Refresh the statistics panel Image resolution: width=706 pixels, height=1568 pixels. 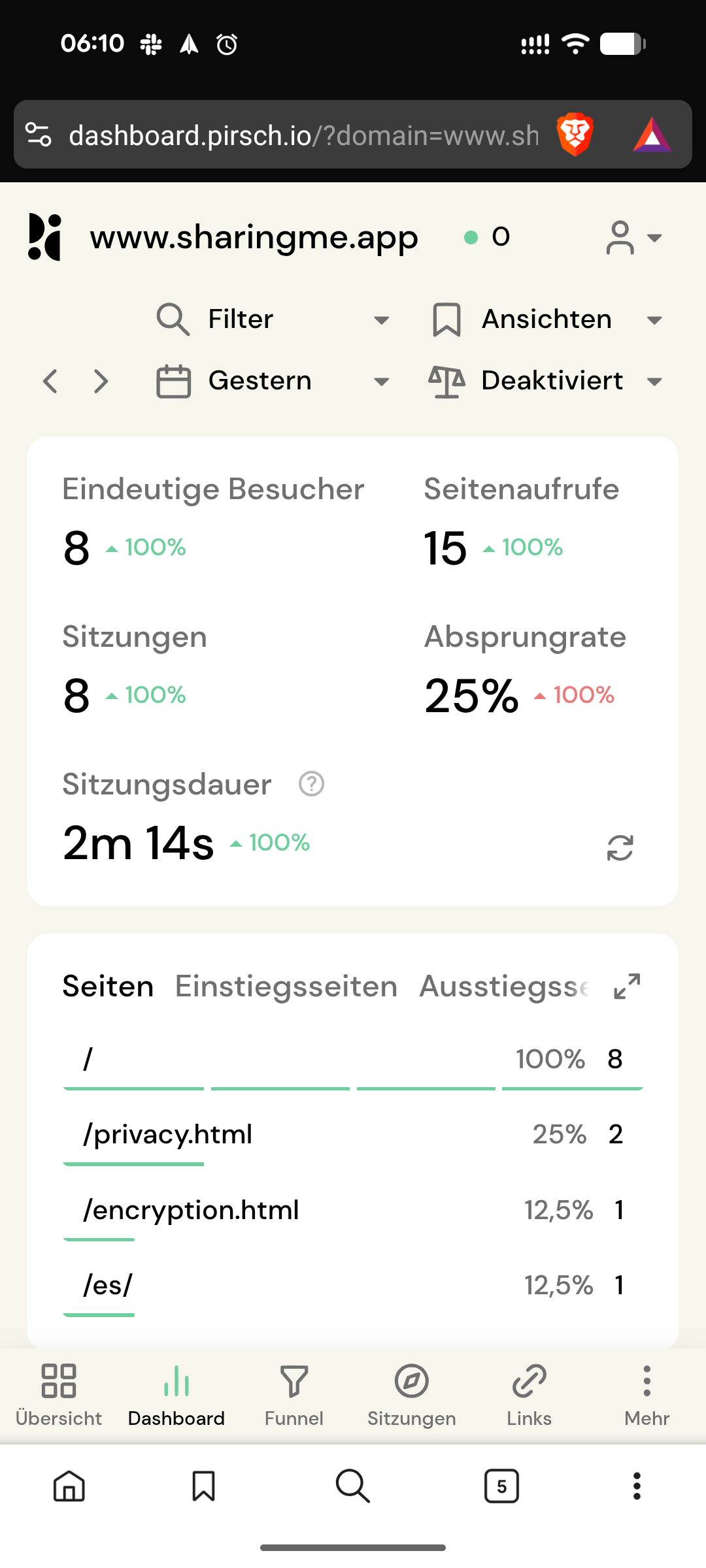point(620,848)
